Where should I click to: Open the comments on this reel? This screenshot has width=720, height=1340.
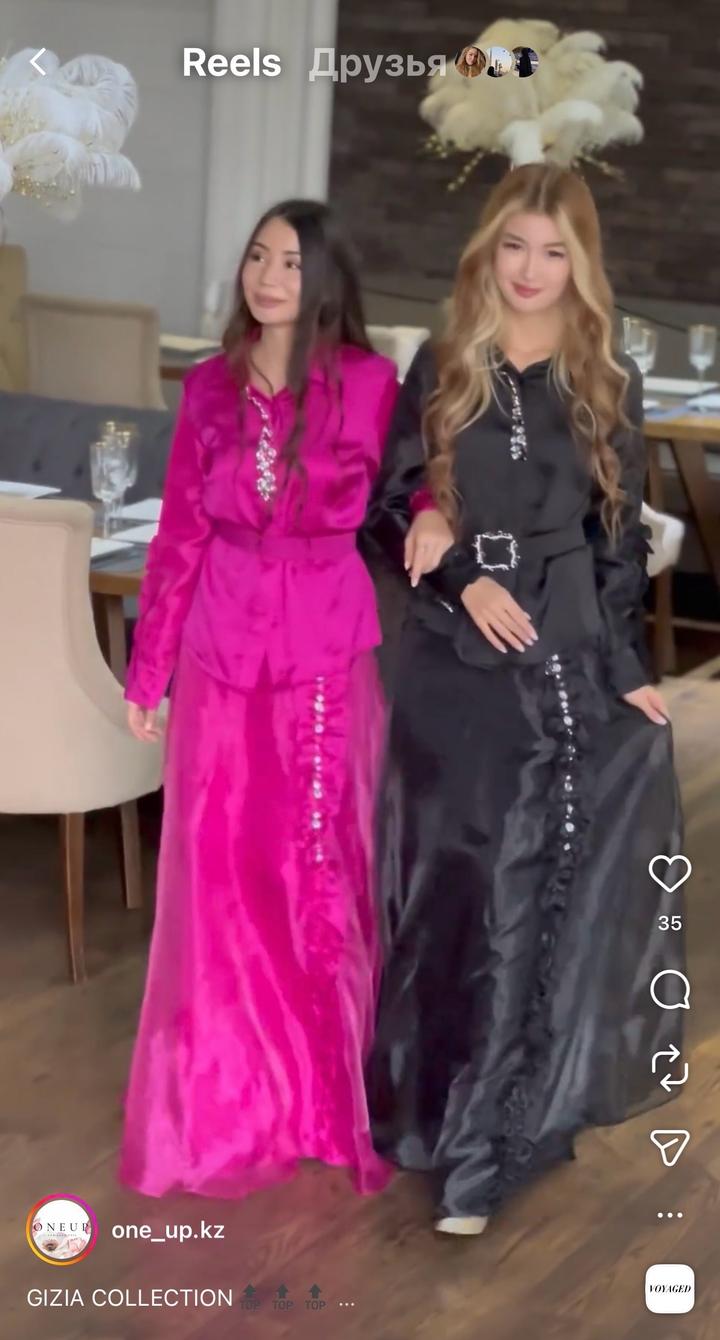tap(669, 990)
